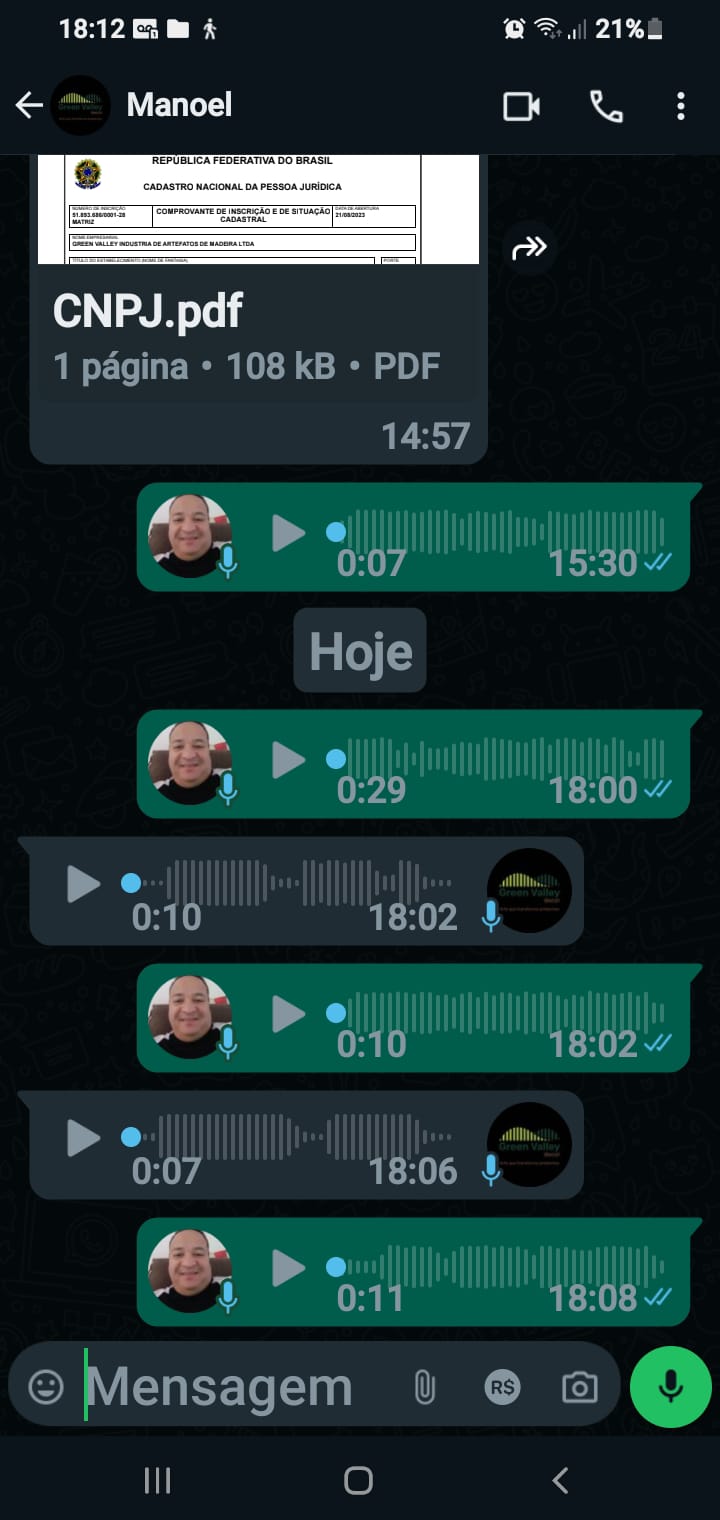Tap the green microphone record button

click(x=670, y=1386)
